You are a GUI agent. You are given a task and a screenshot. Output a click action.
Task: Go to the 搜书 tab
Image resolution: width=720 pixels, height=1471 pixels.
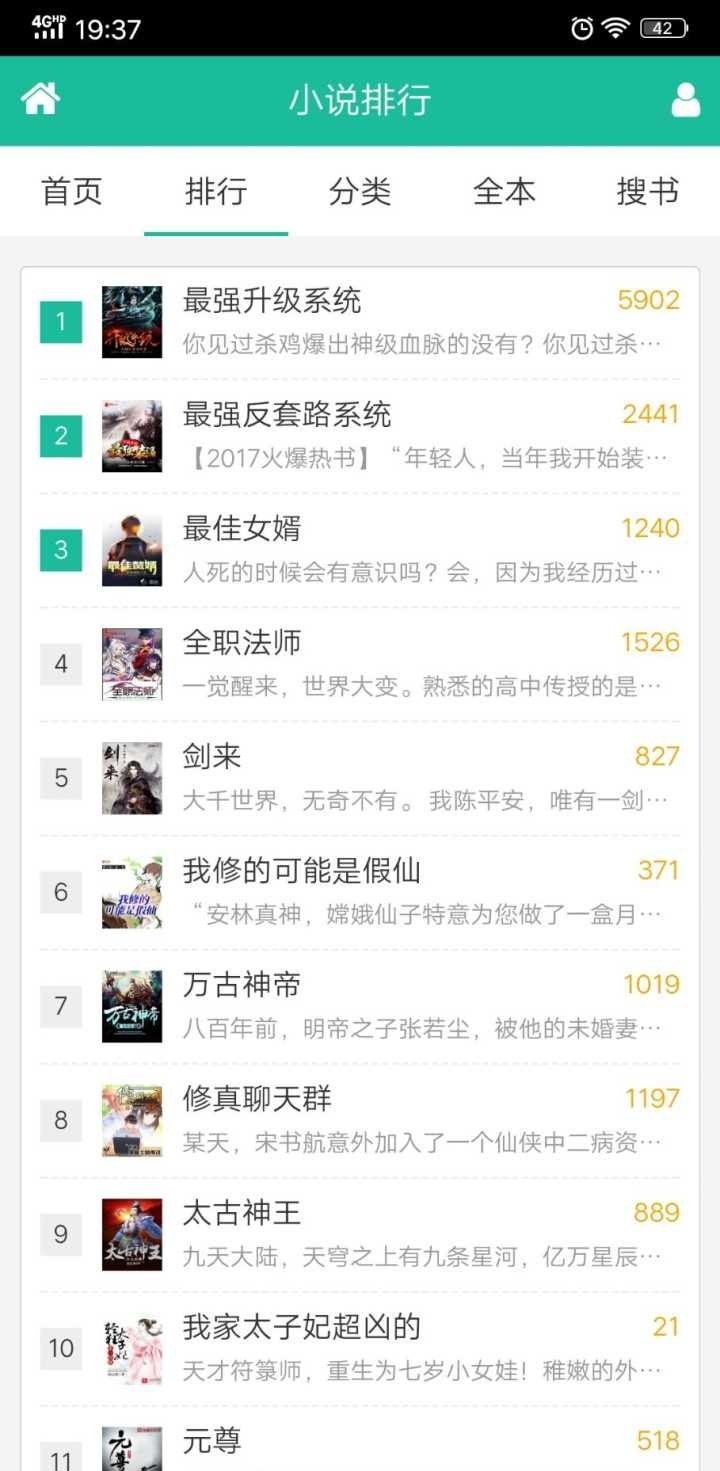pyautogui.click(x=647, y=191)
